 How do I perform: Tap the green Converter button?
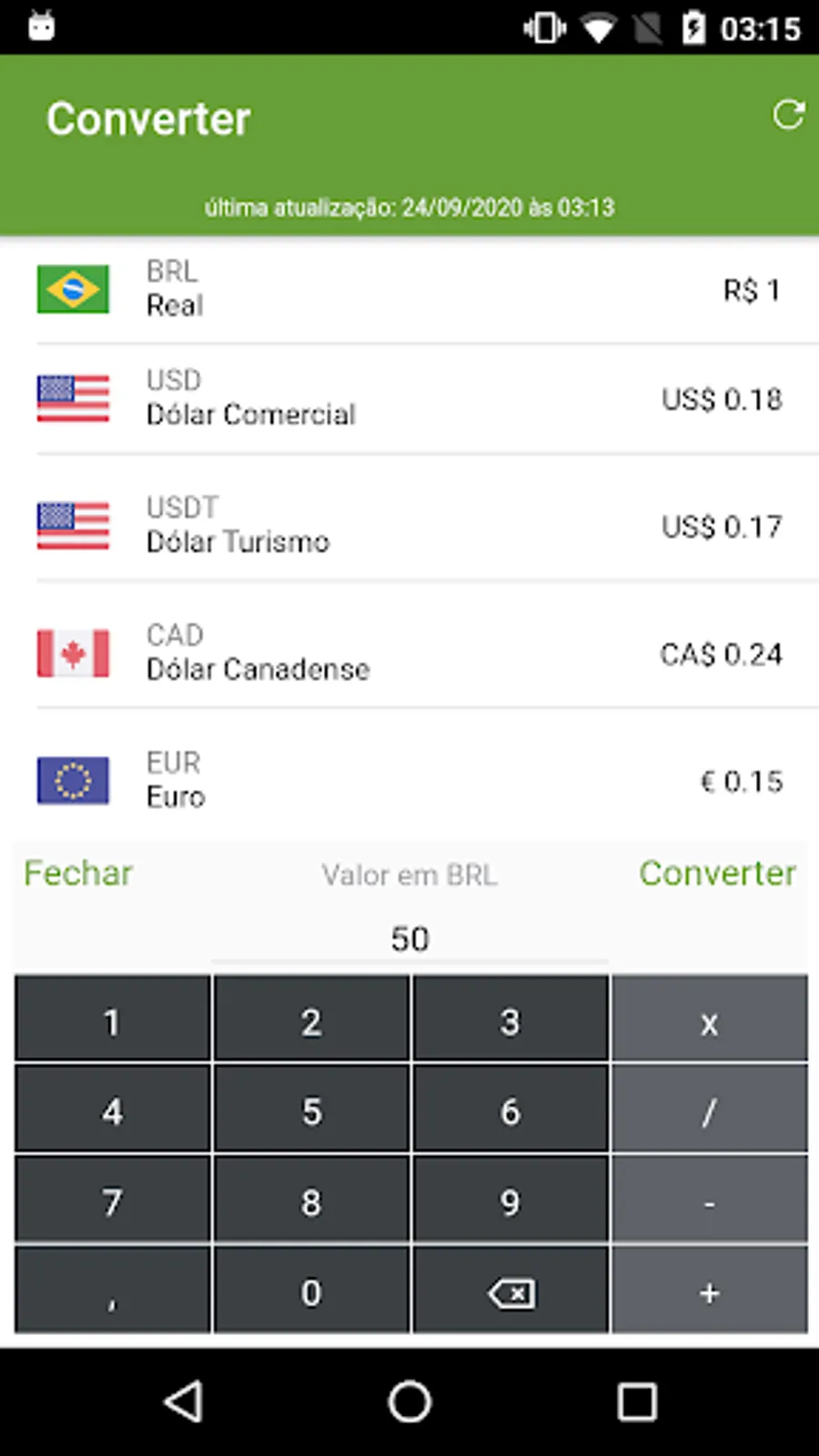pos(717,874)
